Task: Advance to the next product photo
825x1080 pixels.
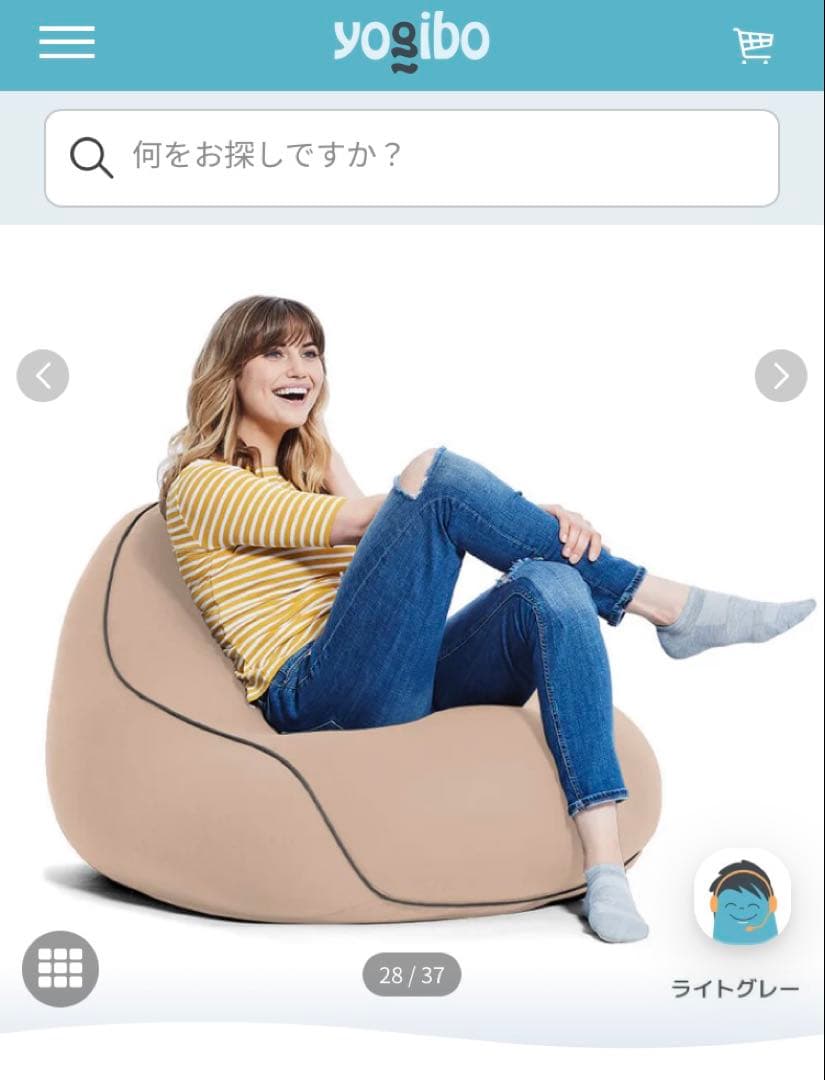Action: pos(783,373)
